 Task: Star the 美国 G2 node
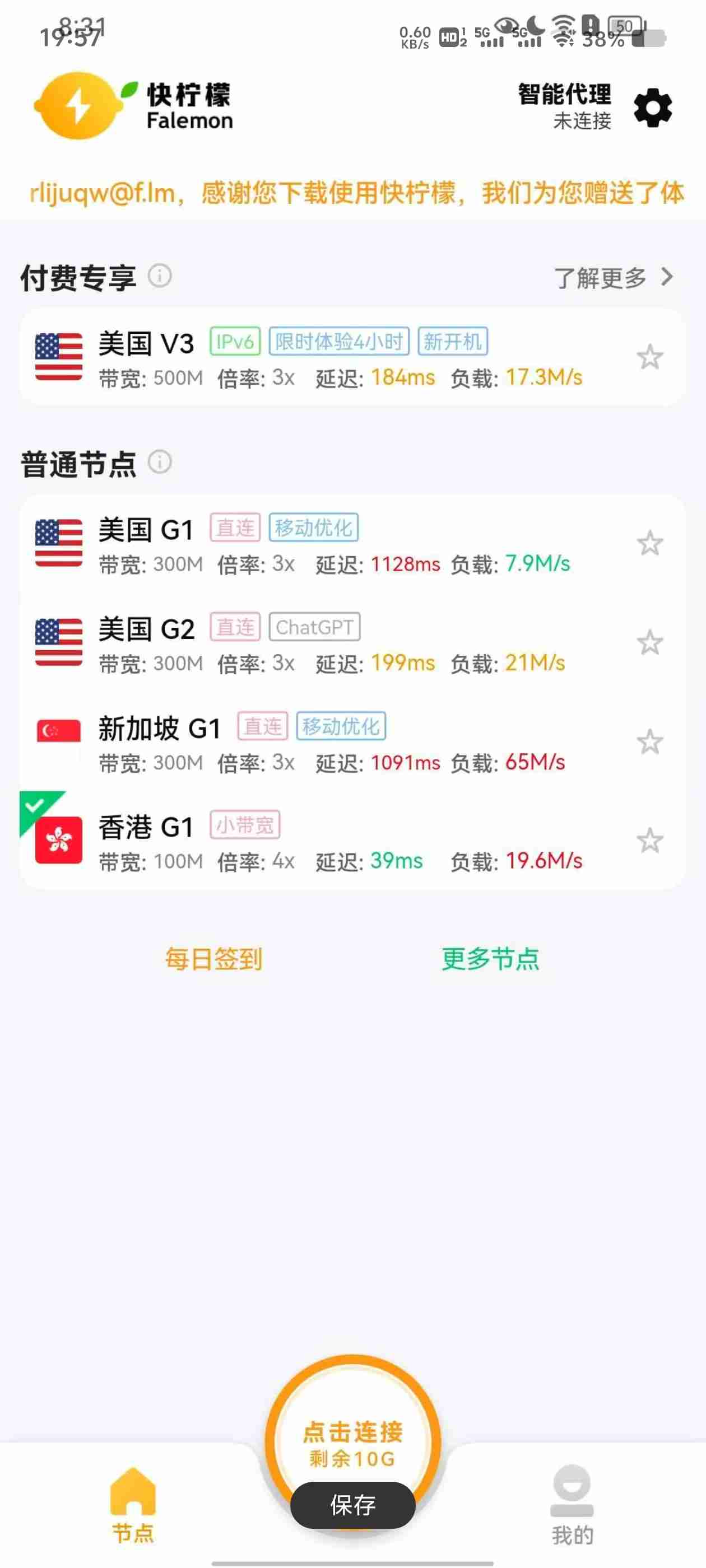pyautogui.click(x=649, y=643)
